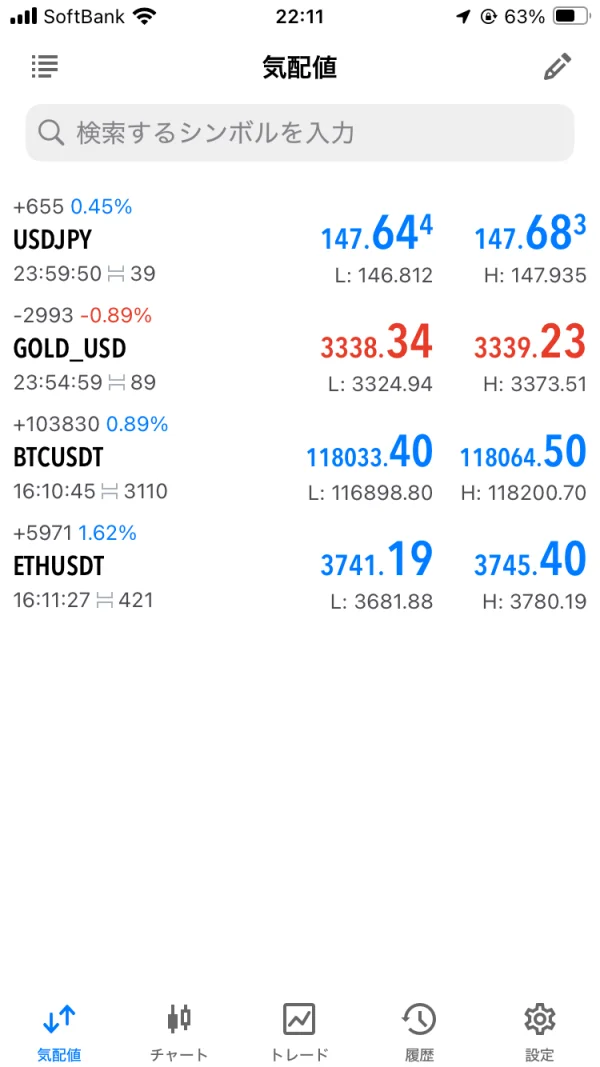Select the GOLD_USD quote row
This screenshot has width=600, height=1067.
coord(300,349)
